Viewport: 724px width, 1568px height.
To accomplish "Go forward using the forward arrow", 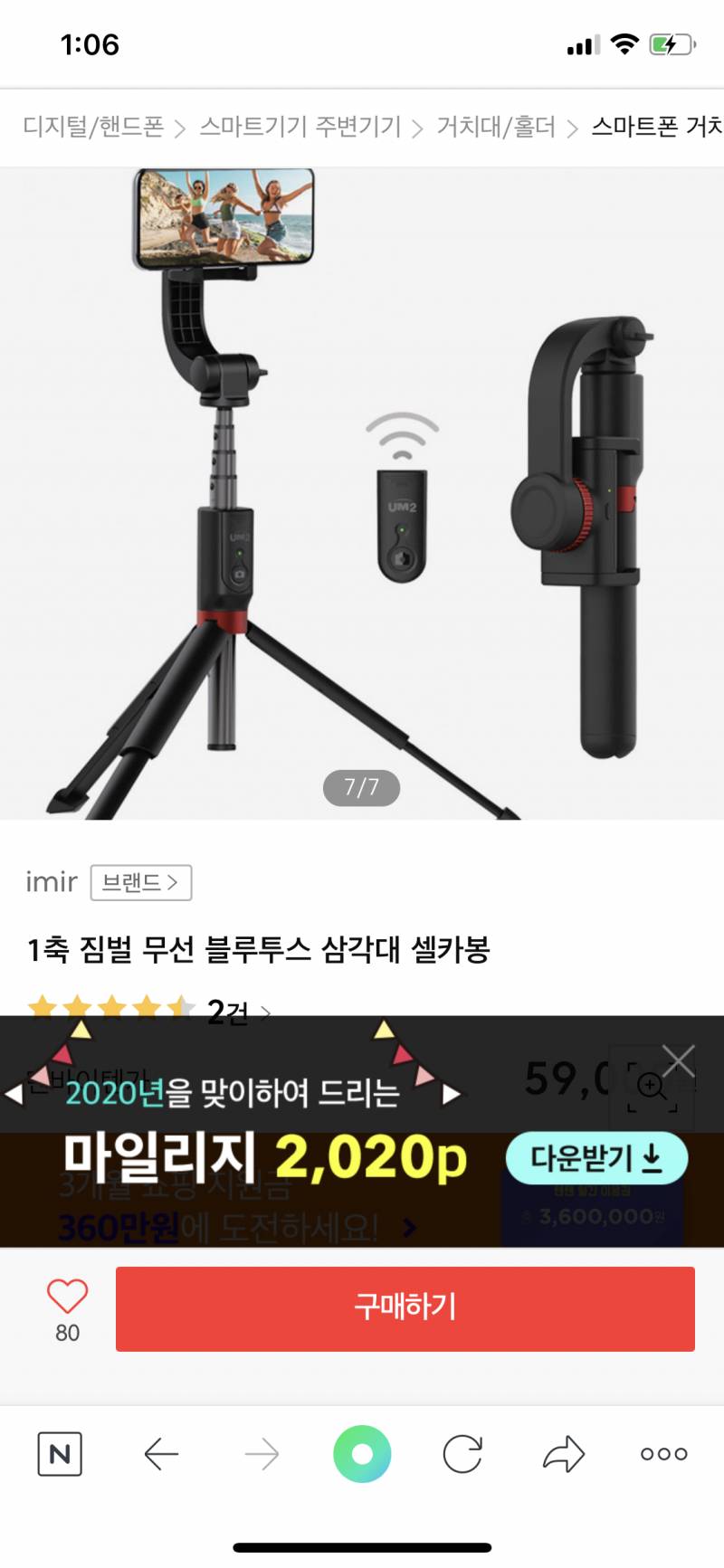I will click(x=262, y=1454).
